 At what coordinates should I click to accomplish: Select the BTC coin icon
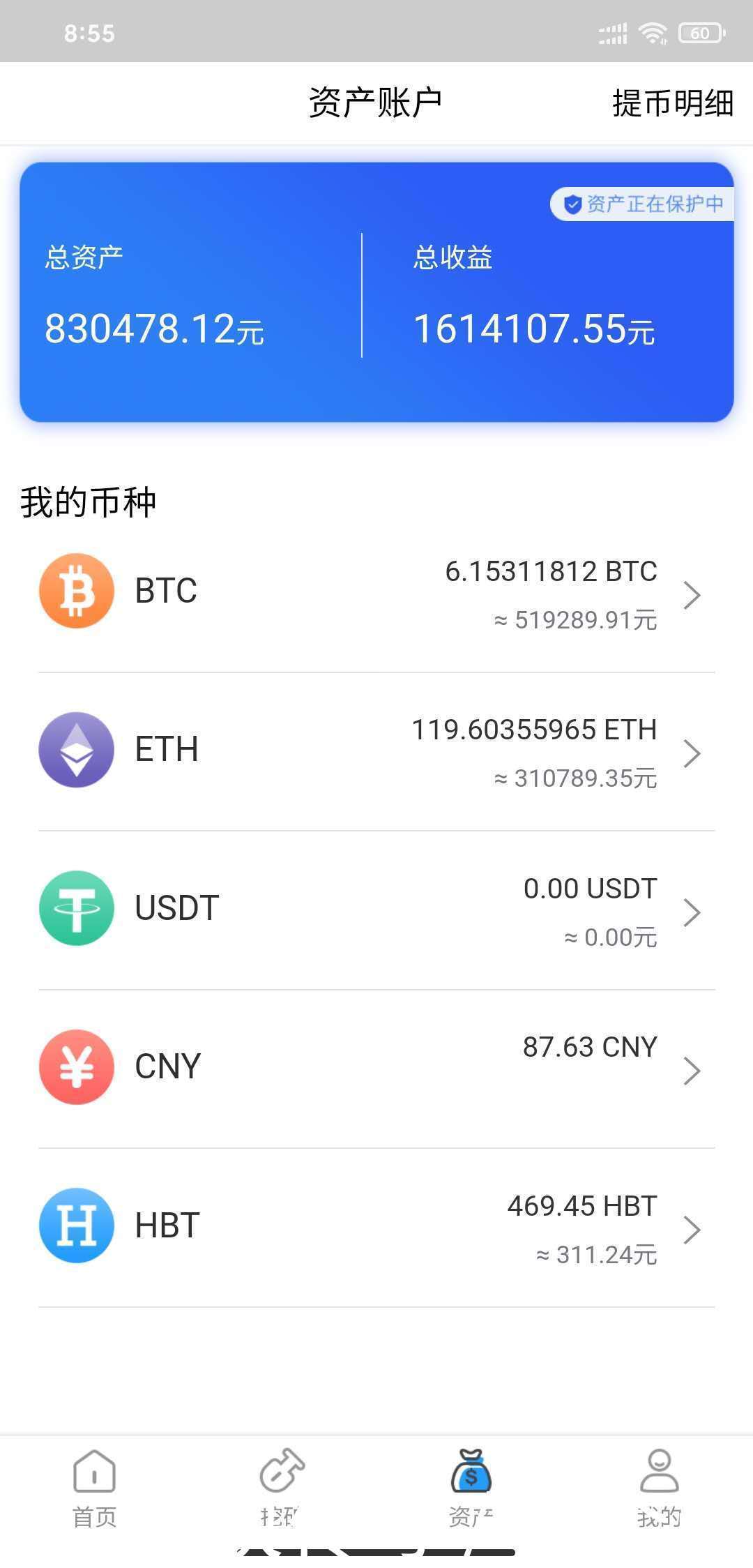[77, 590]
